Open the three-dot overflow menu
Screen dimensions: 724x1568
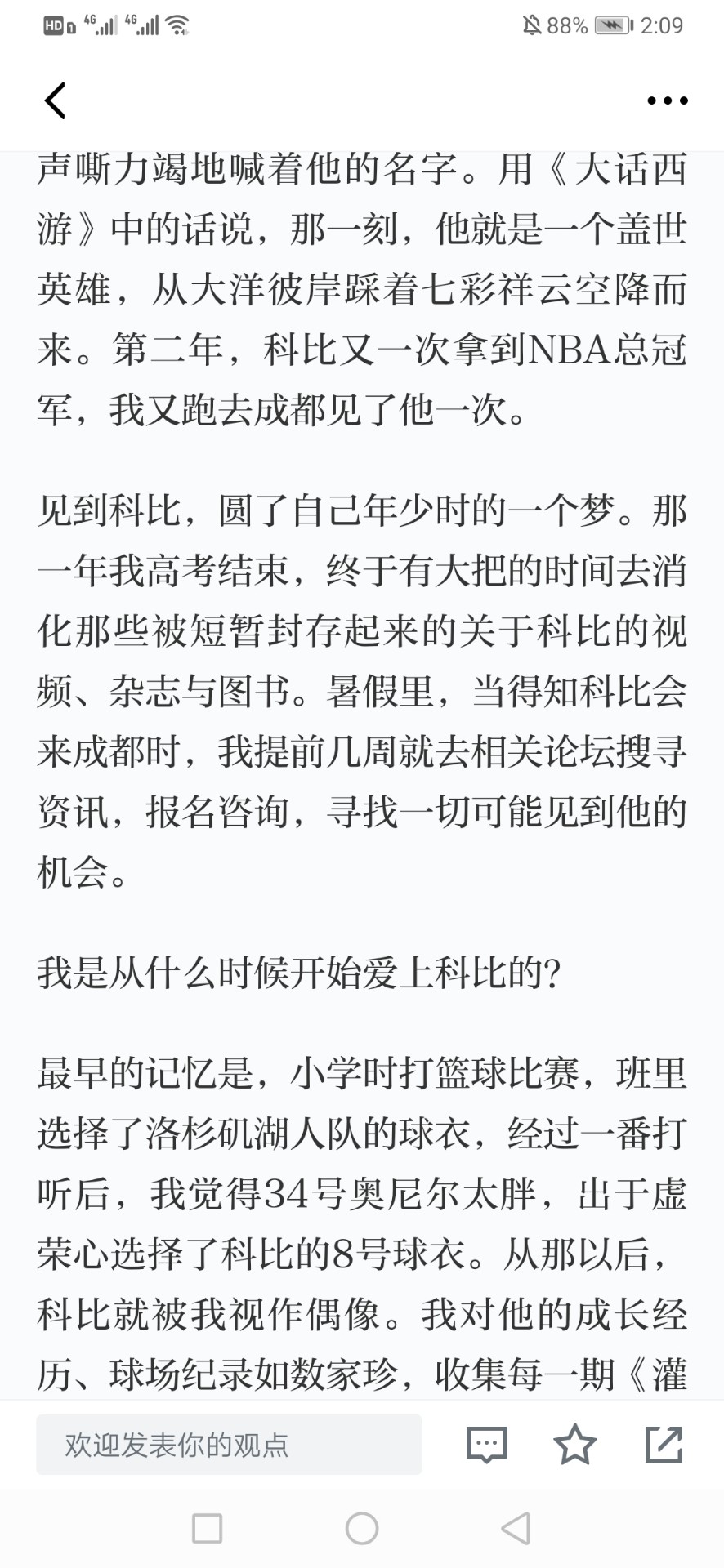668,101
